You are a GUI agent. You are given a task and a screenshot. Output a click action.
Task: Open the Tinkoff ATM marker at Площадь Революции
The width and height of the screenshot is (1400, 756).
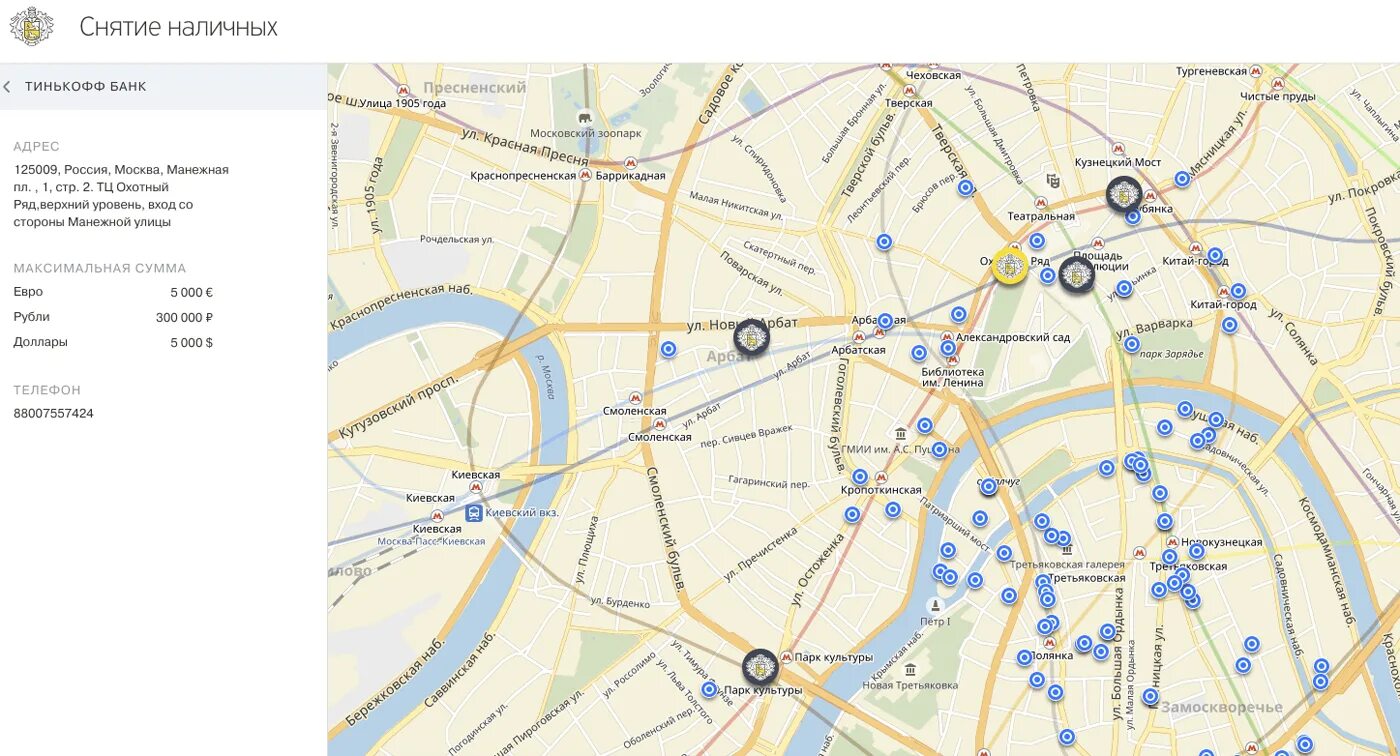(1076, 274)
